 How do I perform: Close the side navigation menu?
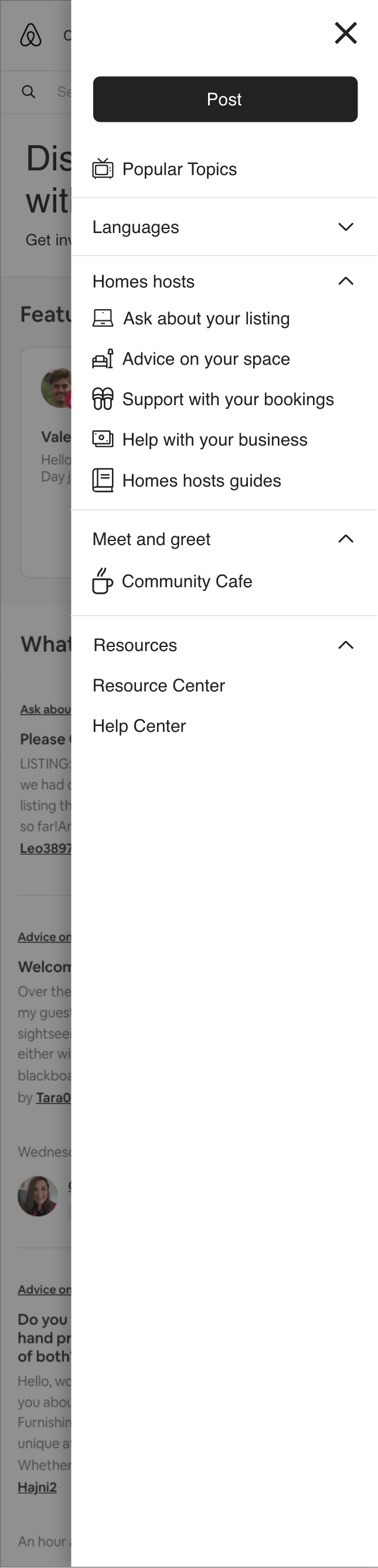(345, 33)
